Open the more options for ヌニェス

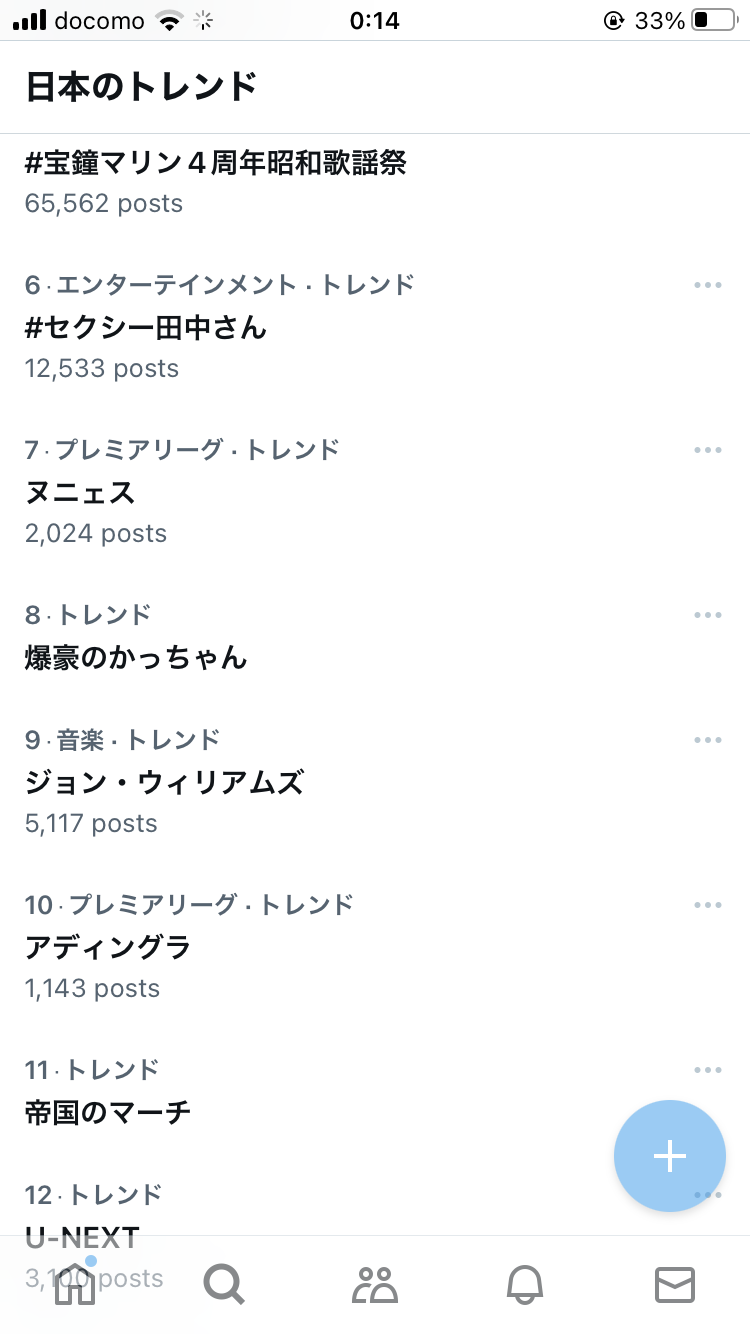click(707, 450)
